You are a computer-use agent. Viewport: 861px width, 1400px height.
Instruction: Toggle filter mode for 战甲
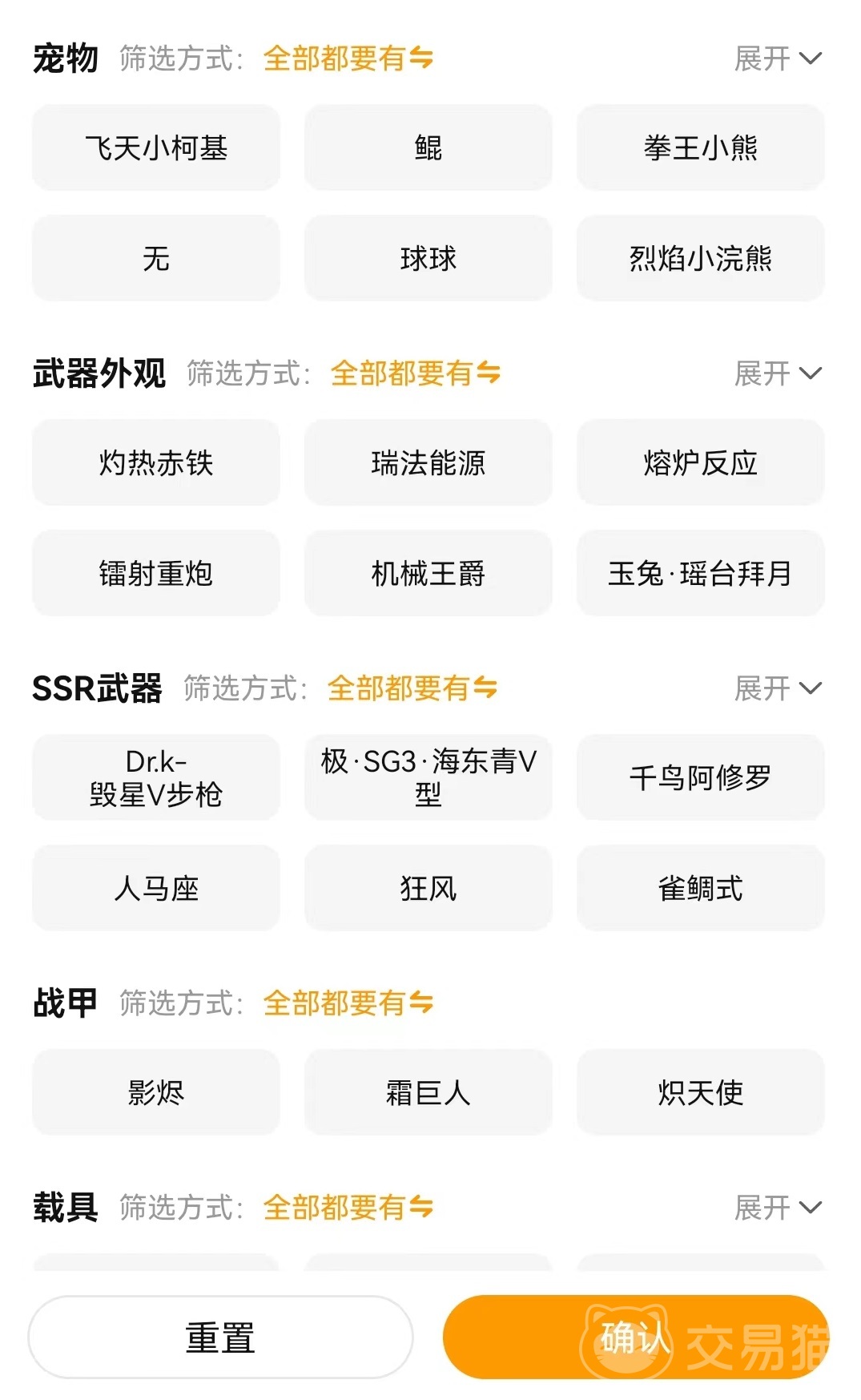click(348, 1003)
